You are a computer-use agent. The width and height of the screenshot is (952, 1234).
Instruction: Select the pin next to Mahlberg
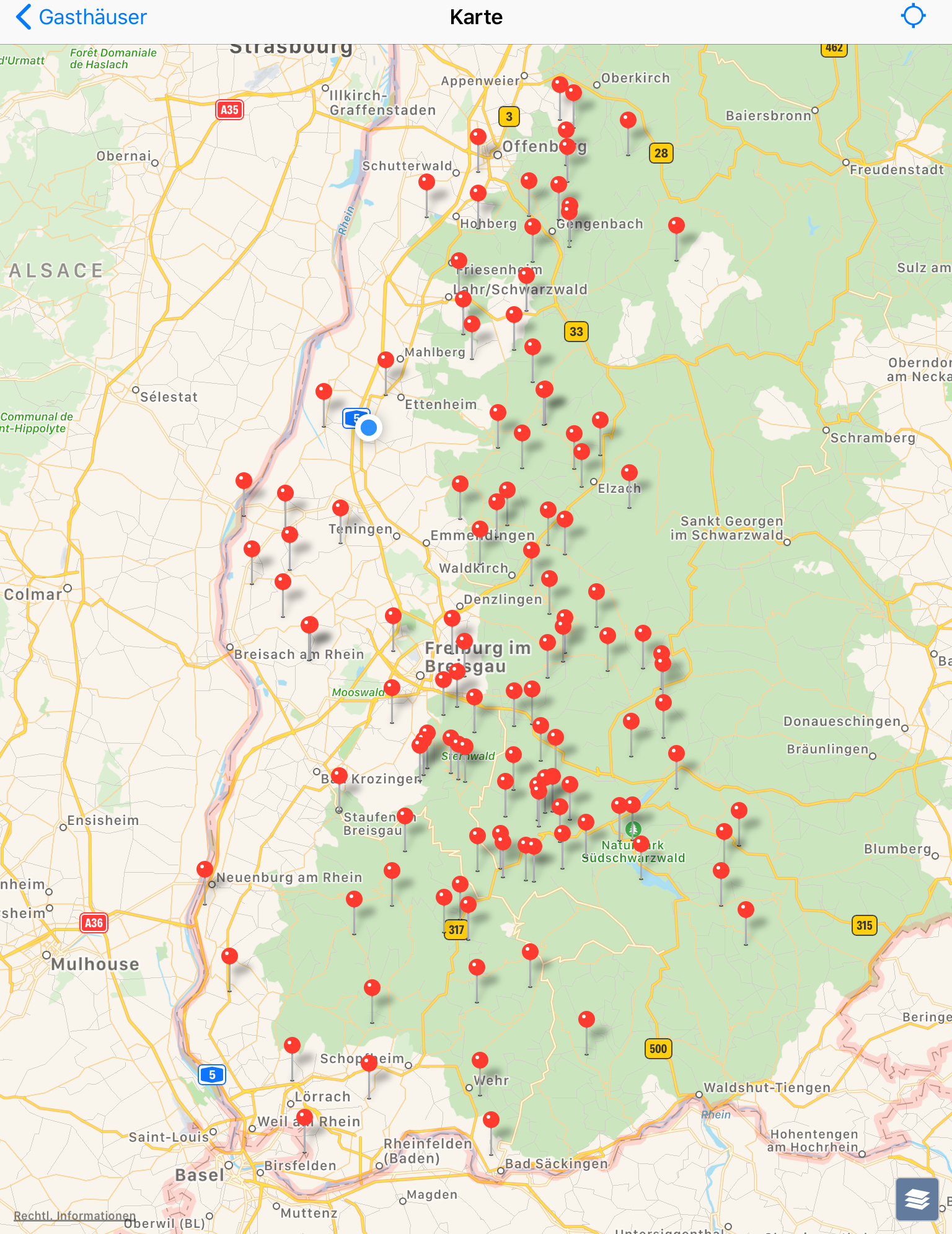click(386, 359)
